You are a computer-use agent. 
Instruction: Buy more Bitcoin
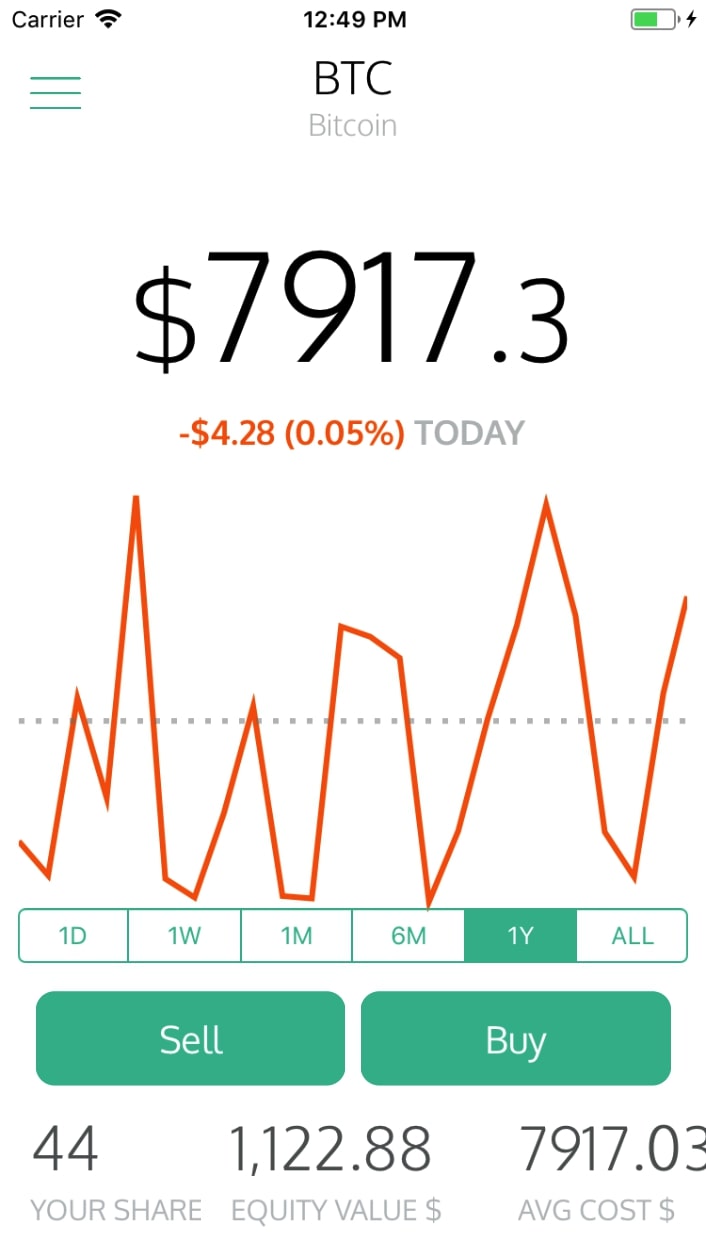pyautogui.click(x=516, y=1039)
